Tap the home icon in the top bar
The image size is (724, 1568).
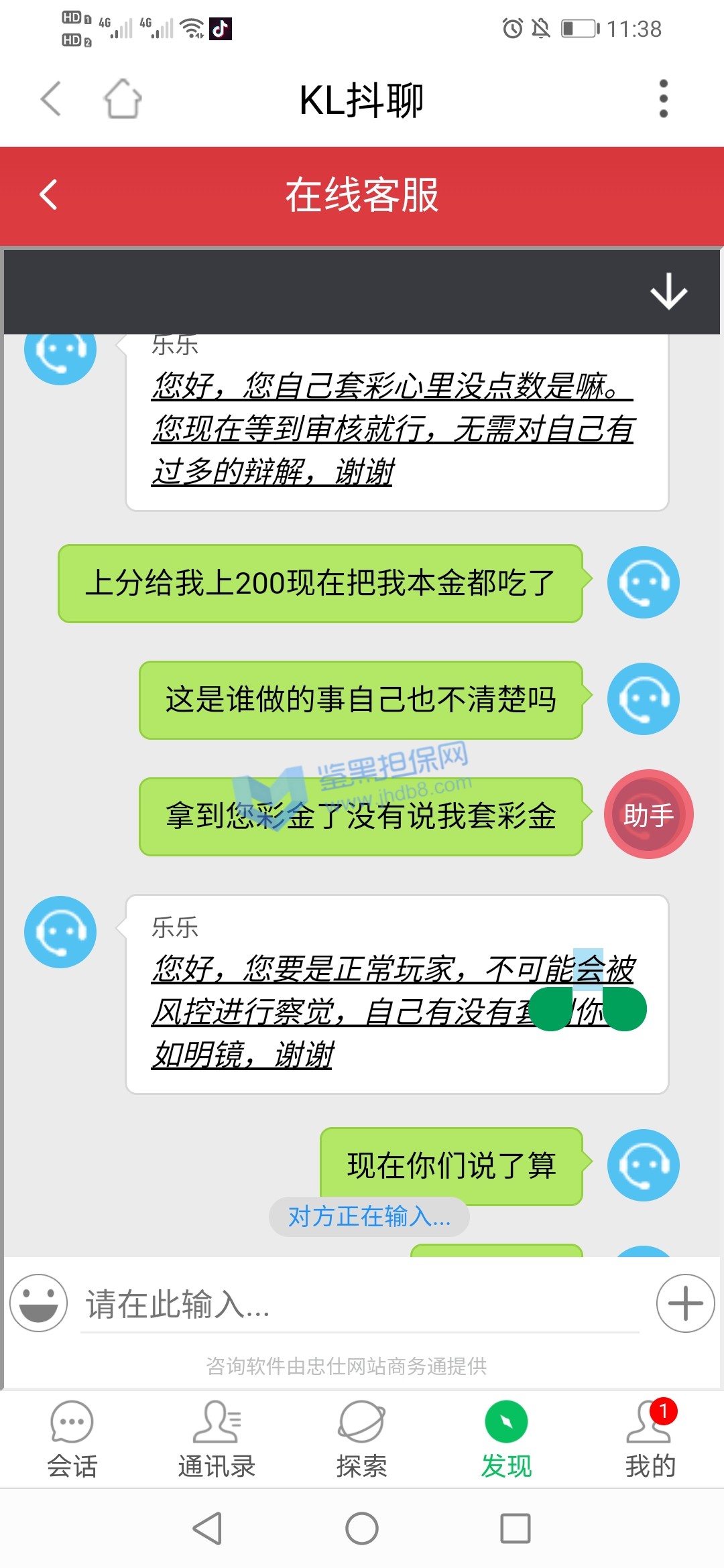click(x=123, y=99)
